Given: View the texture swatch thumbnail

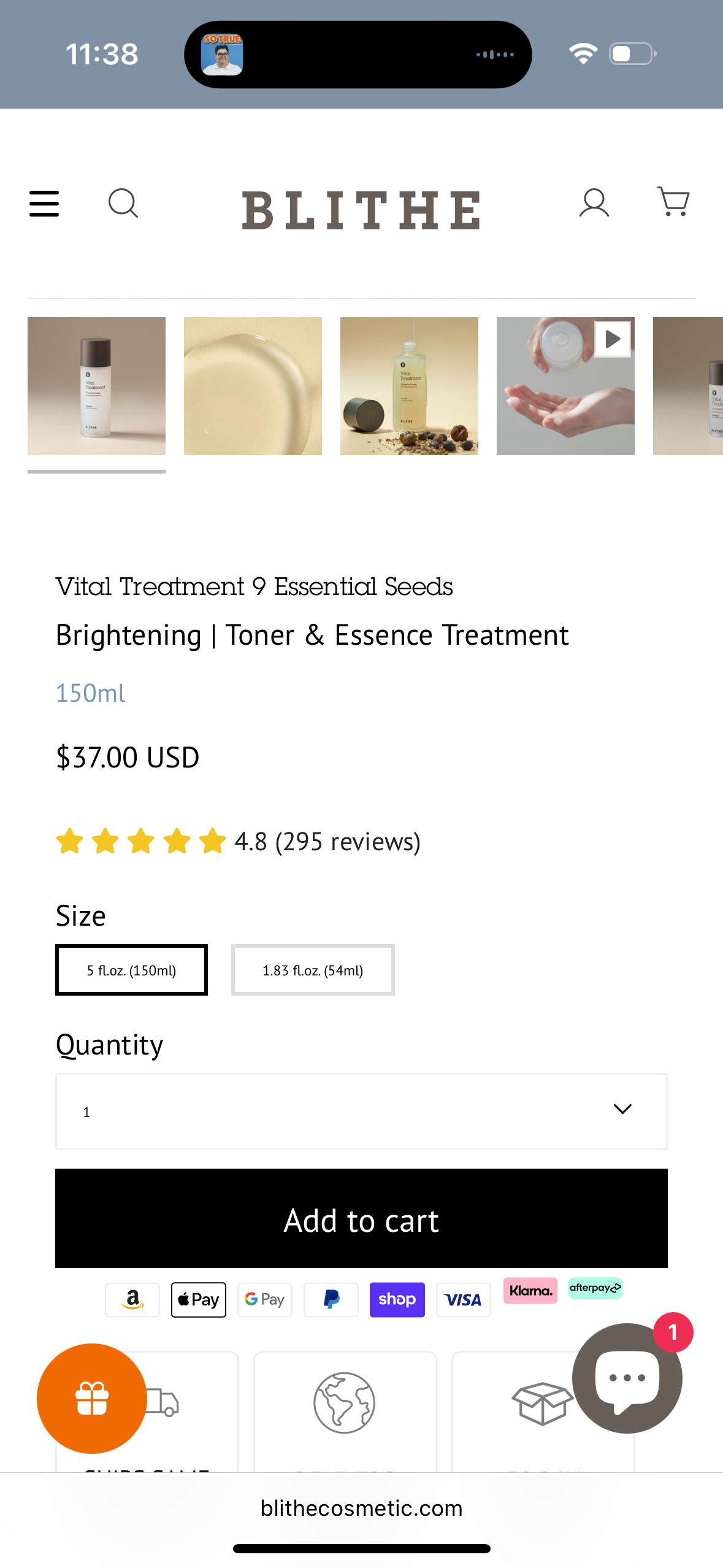Looking at the screenshot, I should (x=253, y=386).
